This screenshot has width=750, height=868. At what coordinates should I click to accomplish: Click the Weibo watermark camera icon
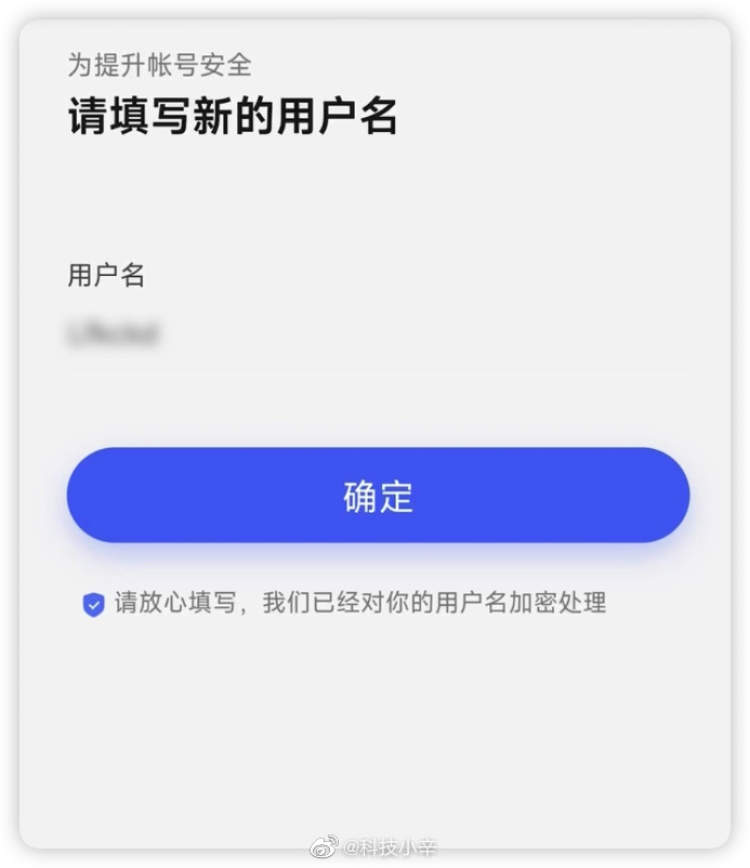[x=323, y=845]
